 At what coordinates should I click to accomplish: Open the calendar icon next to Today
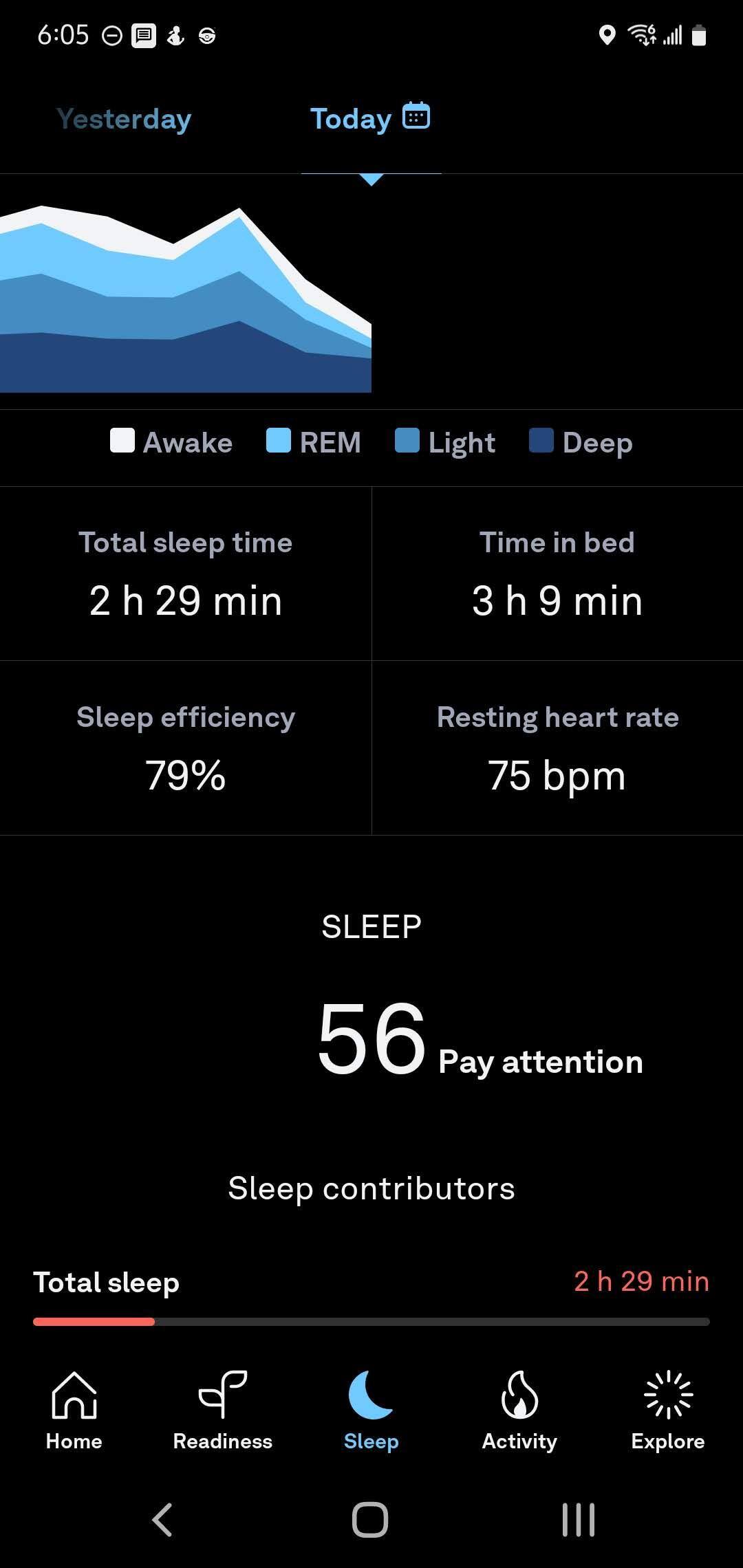416,116
